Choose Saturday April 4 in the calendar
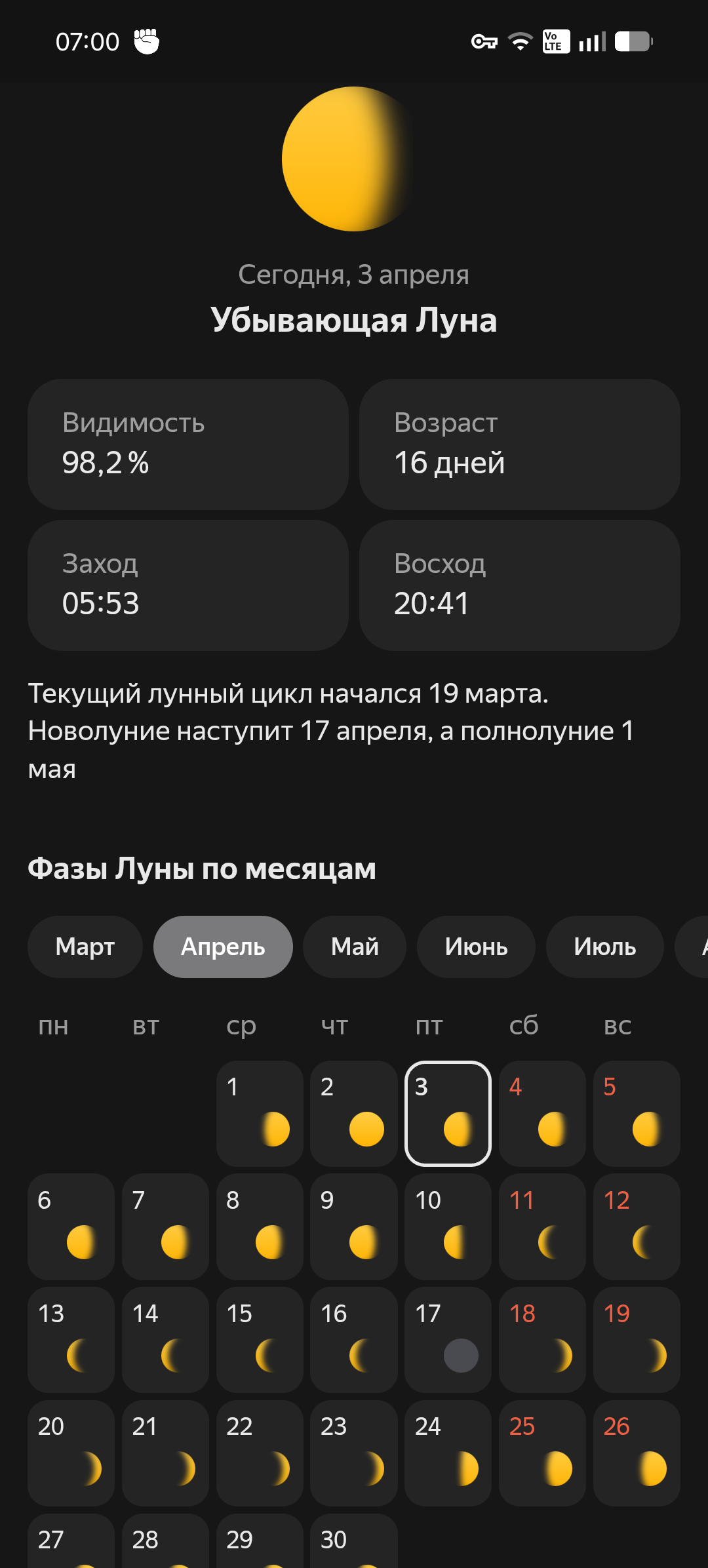This screenshot has height=1568, width=708. pyautogui.click(x=542, y=1113)
